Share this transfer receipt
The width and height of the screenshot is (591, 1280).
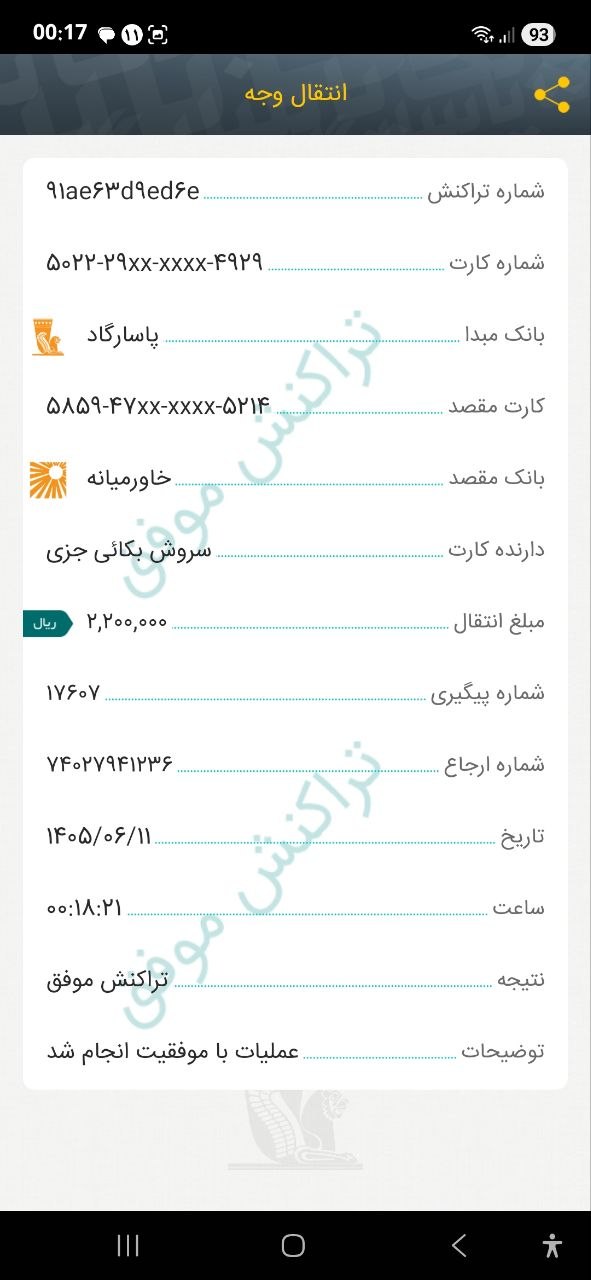coord(552,95)
